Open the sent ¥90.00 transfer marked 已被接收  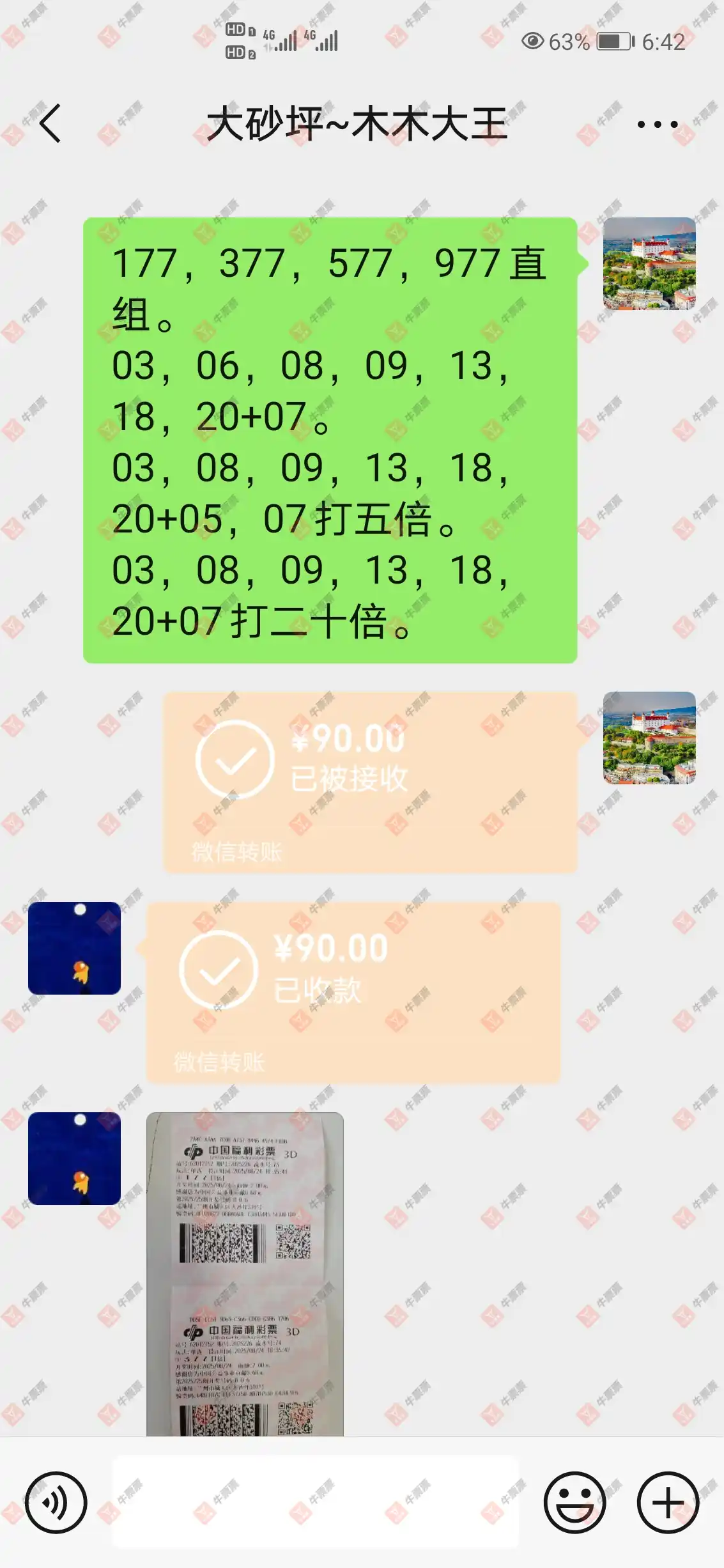[x=370, y=781]
